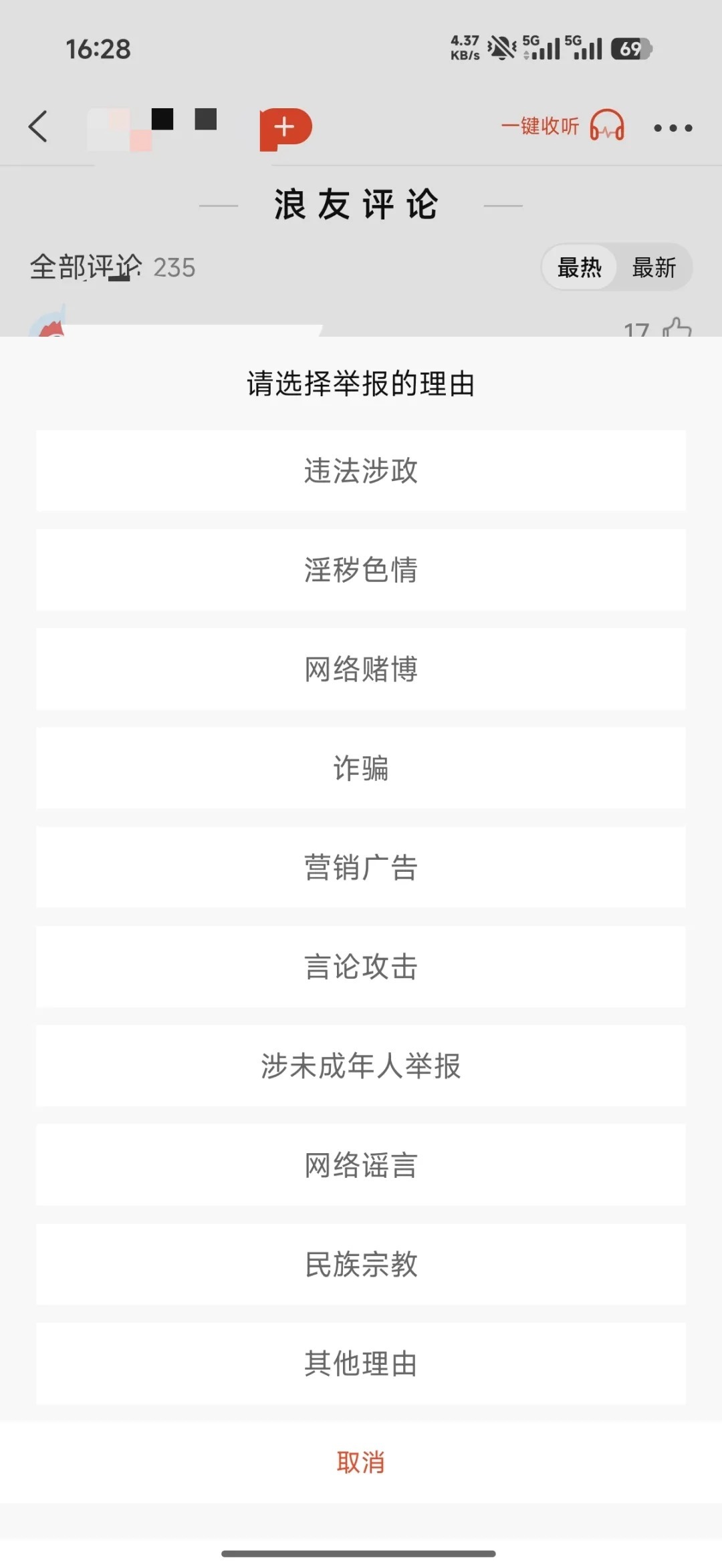Select 违法涉政 as report reason
722x1568 pixels.
(x=361, y=470)
